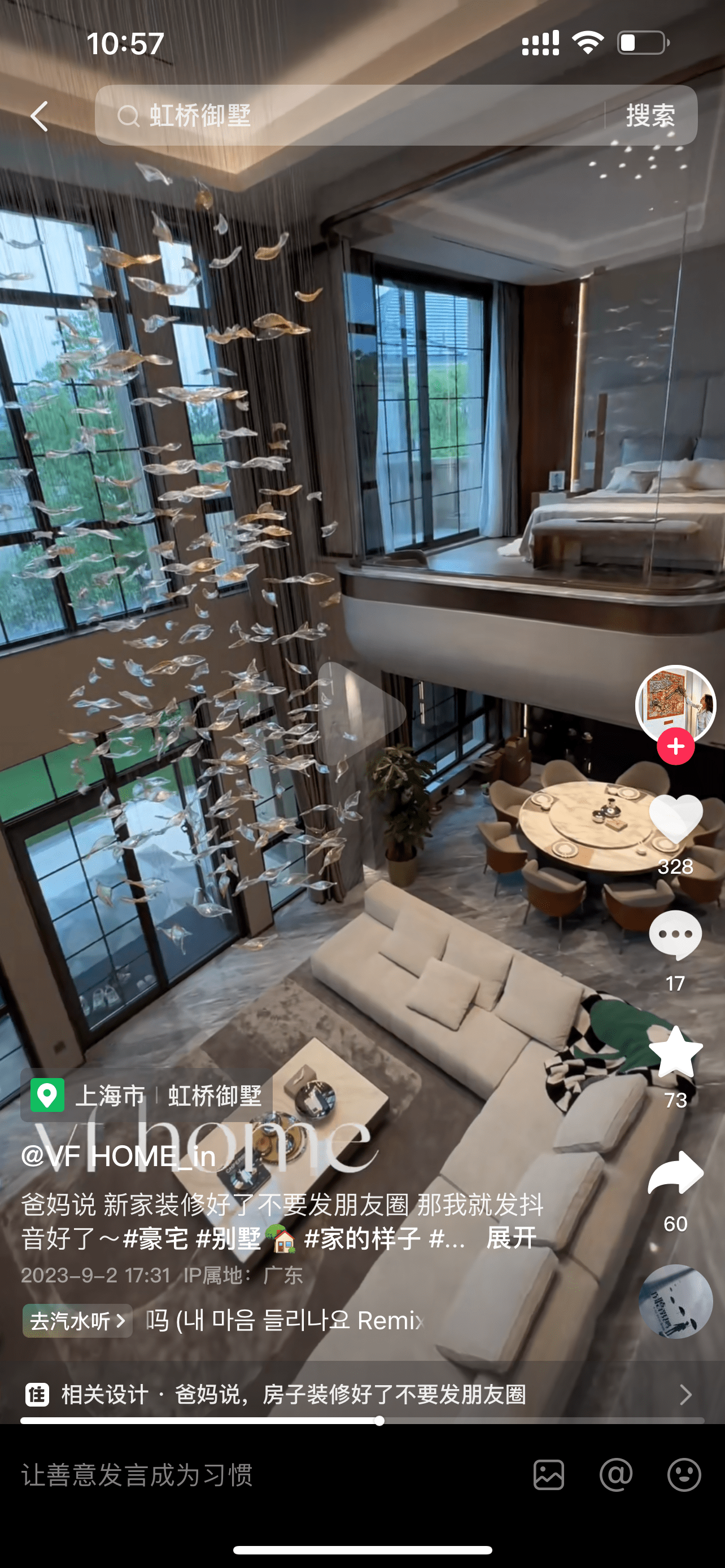Open the comments bubble
725x1568 pixels.
coord(675,935)
